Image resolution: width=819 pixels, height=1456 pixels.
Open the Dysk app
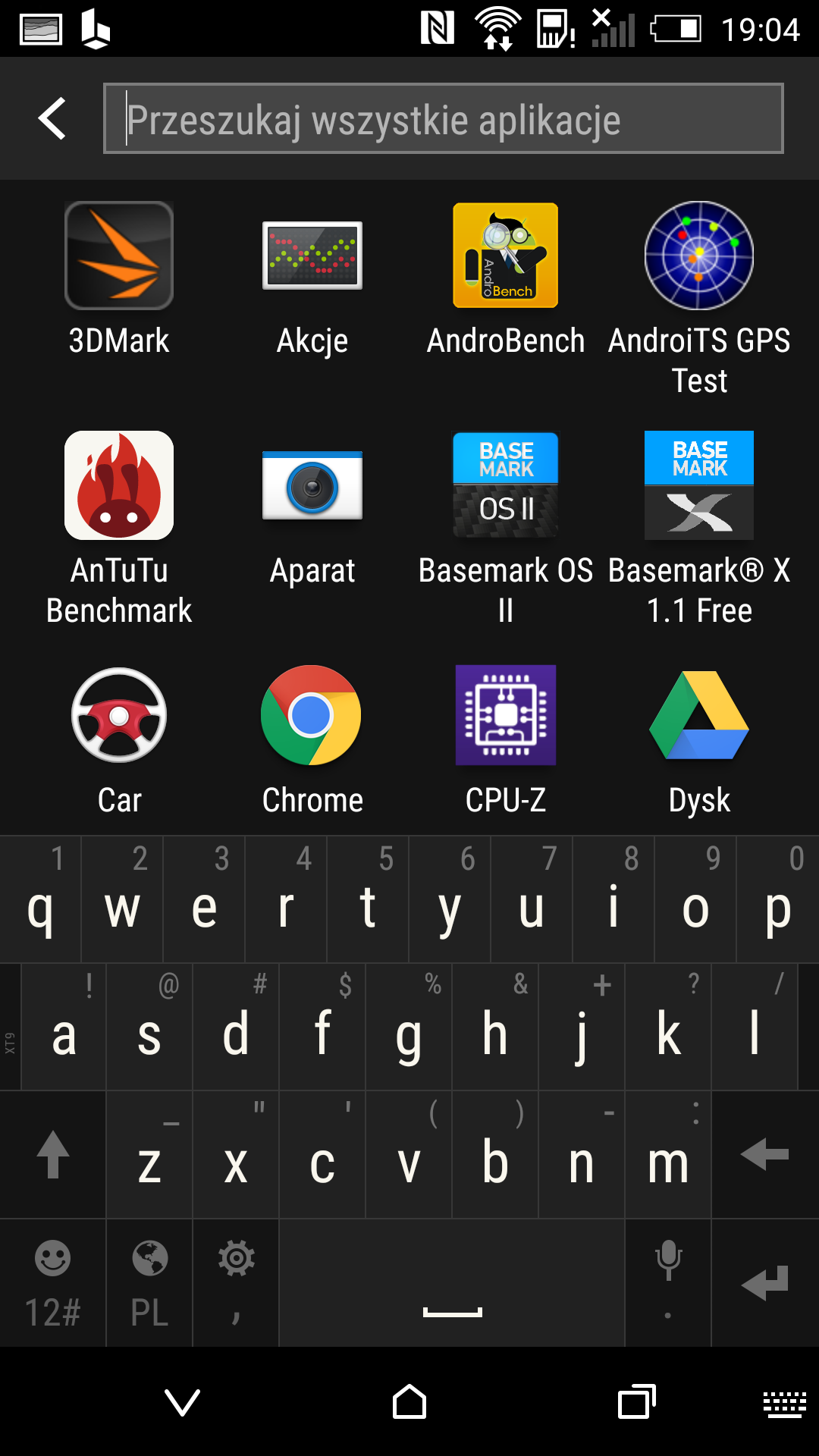(699, 739)
